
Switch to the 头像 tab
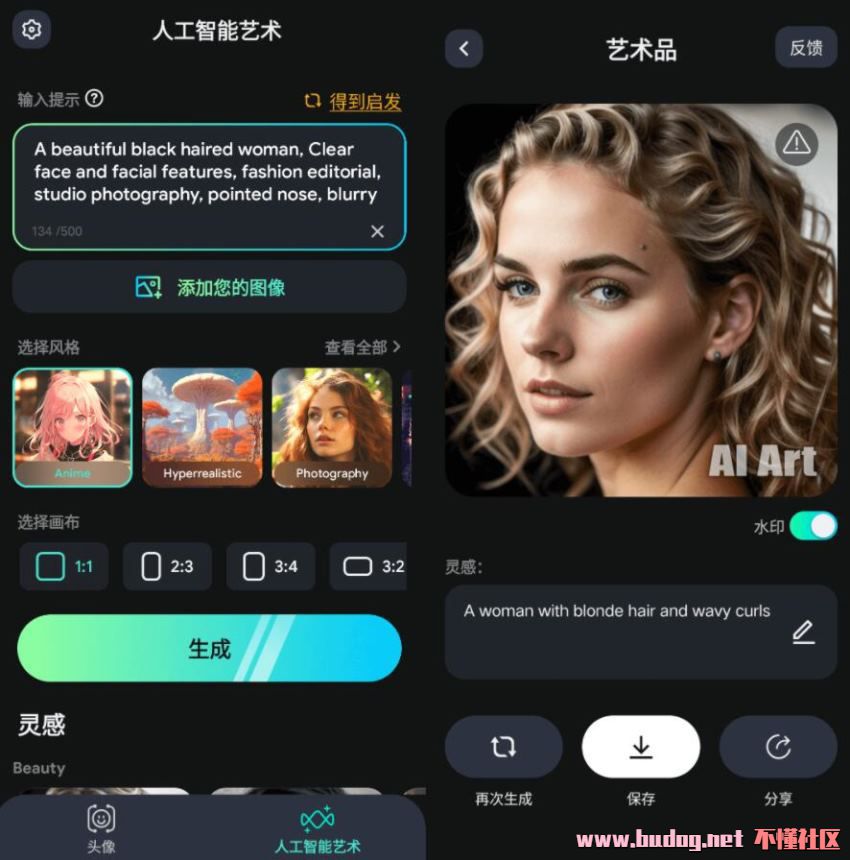click(101, 829)
